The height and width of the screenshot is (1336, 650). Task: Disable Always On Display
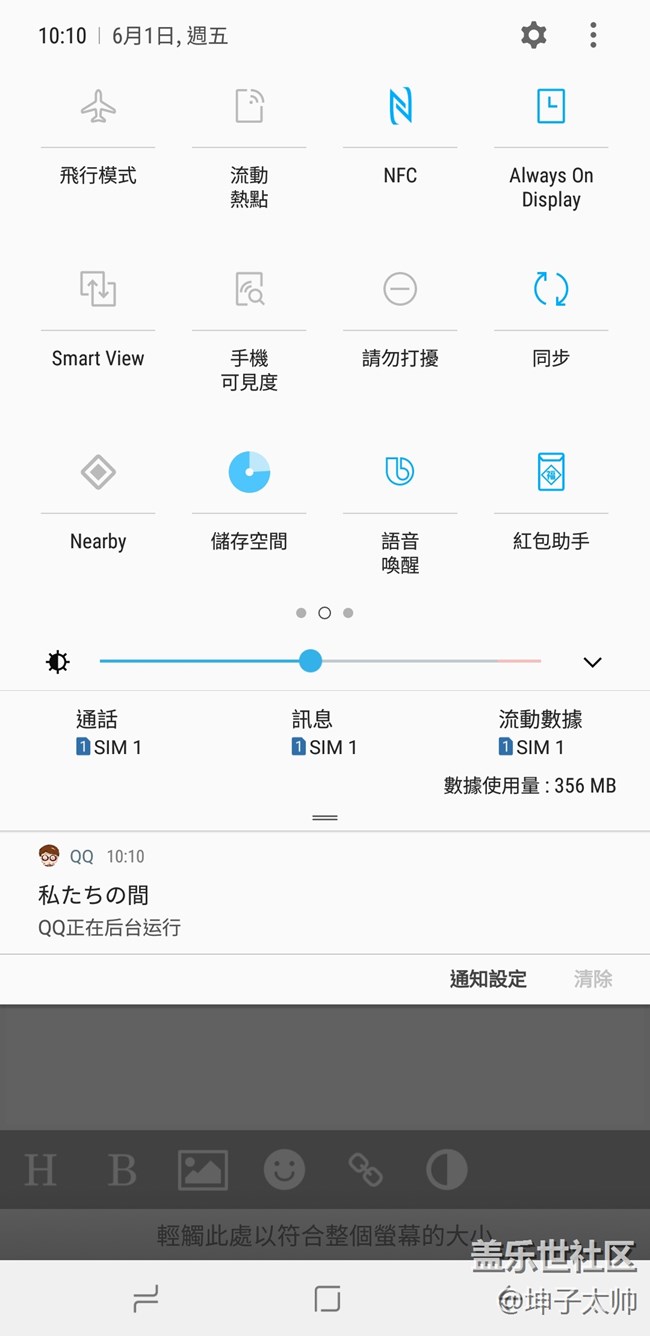point(551,106)
